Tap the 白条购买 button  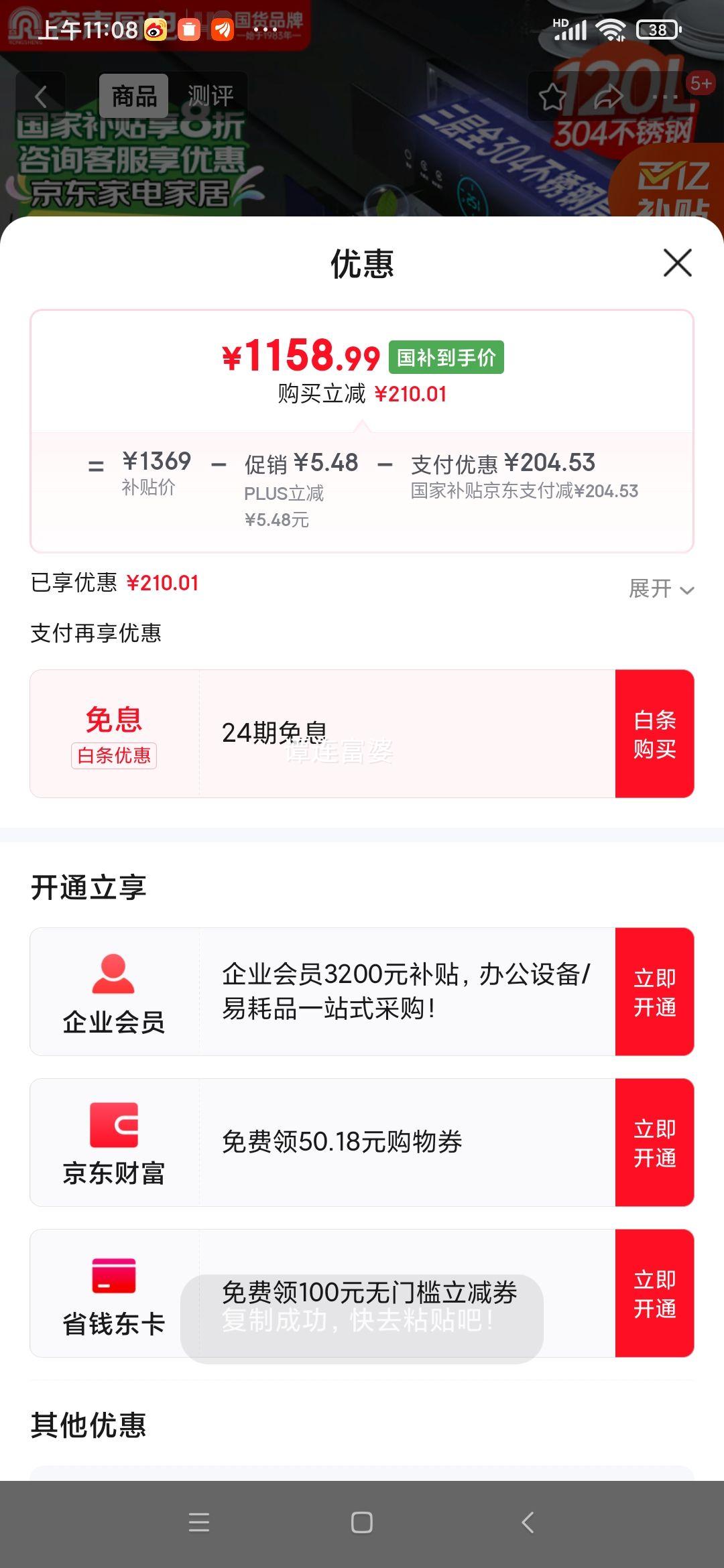click(652, 734)
